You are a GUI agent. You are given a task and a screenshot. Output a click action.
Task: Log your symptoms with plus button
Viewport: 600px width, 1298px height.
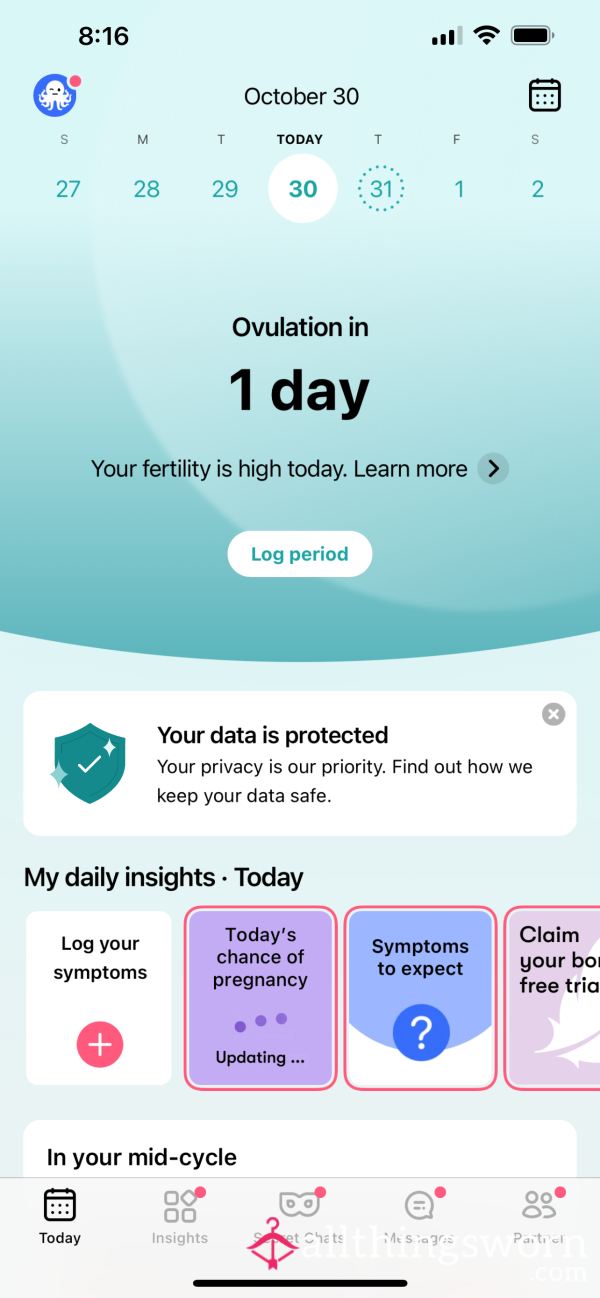click(x=100, y=1045)
